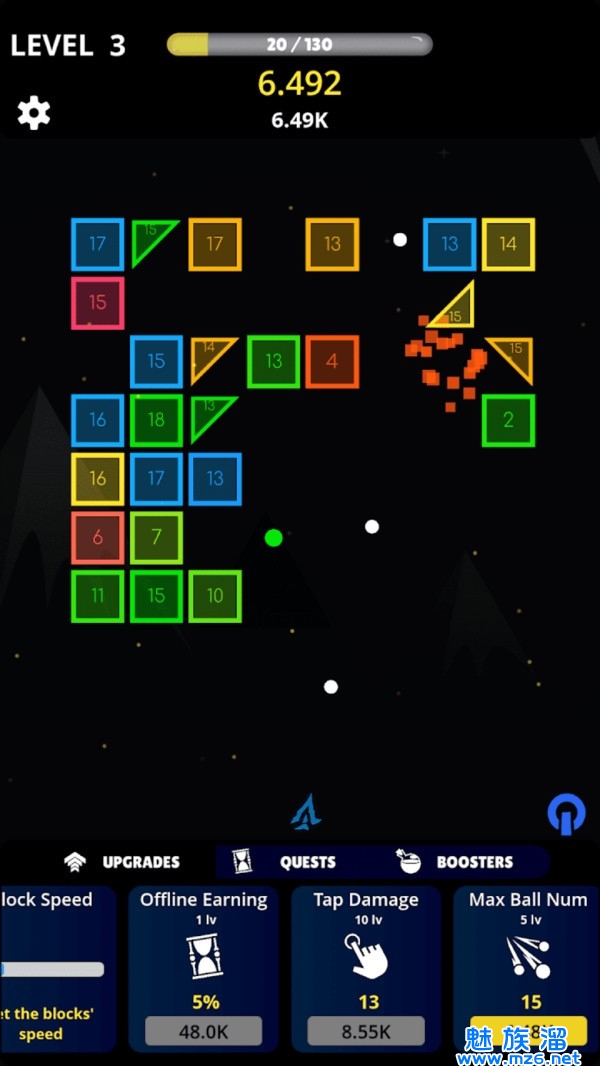The image size is (600, 1066).
Task: Tap the blue magnet power icon
Action: [566, 815]
